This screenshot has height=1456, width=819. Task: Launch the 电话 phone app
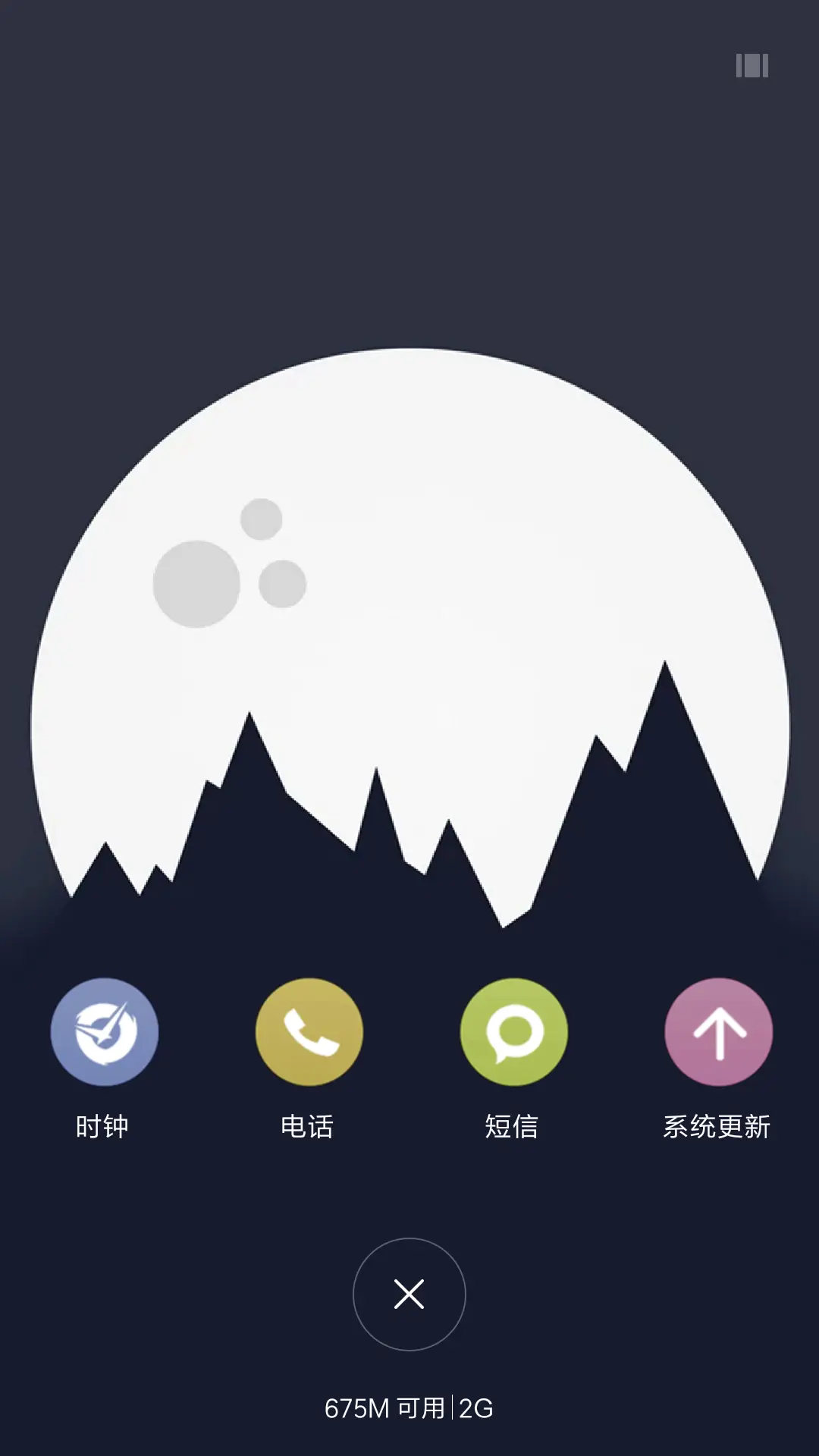tap(309, 1032)
